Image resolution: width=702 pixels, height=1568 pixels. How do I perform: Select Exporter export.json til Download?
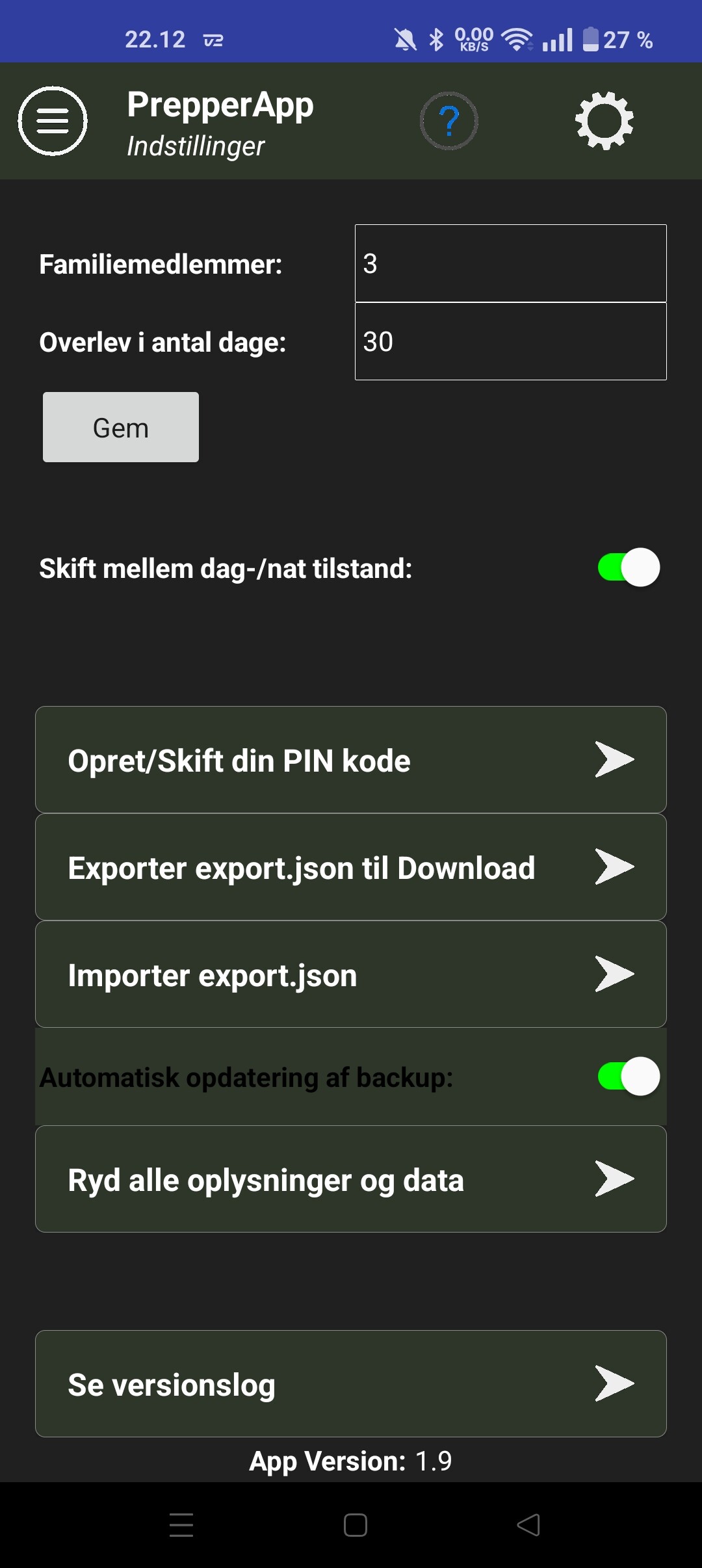pos(351,867)
